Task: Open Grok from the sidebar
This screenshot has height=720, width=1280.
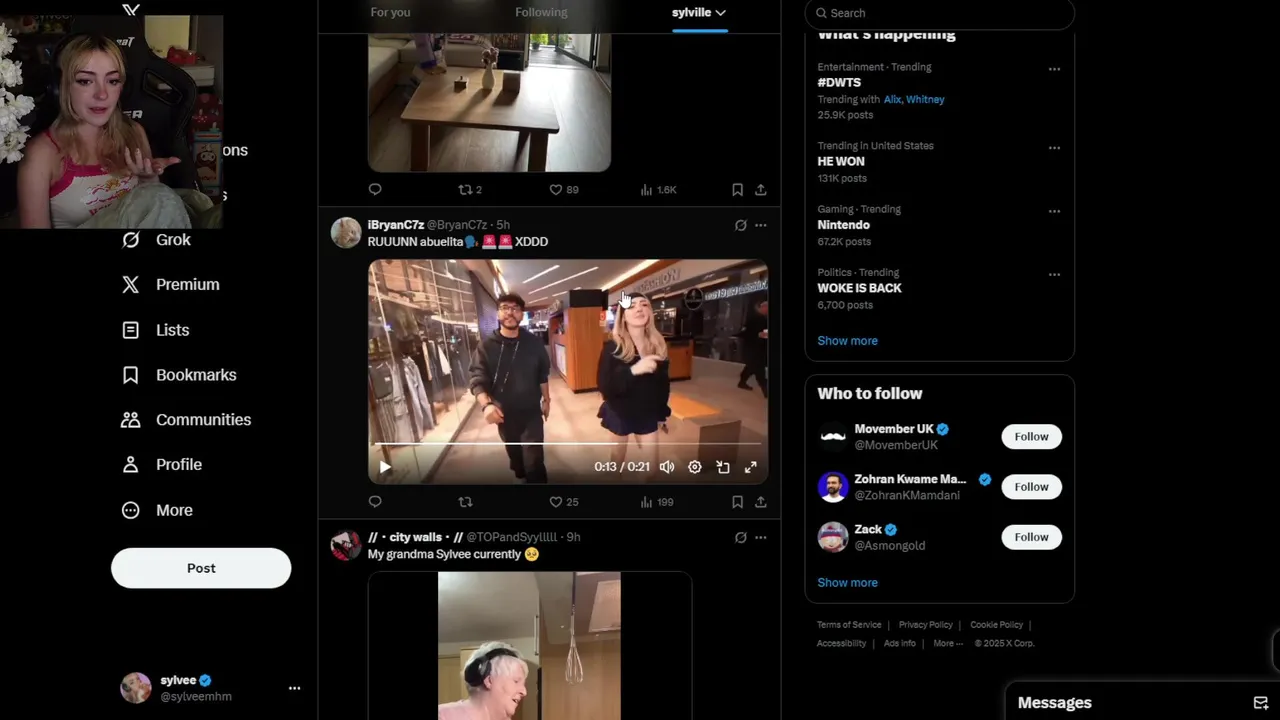Action: click(172, 240)
